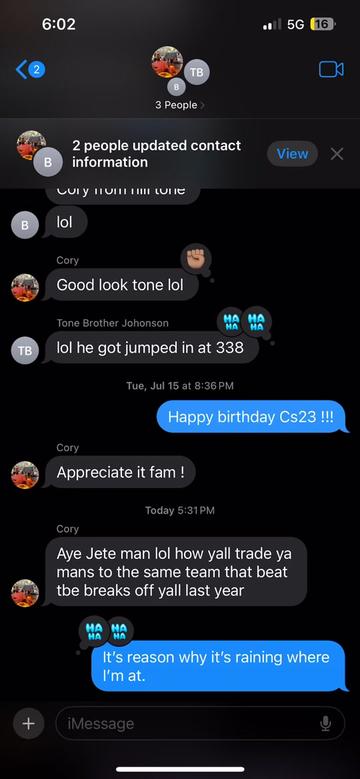Go back to the messages list
The image size is (360, 779).
[30, 70]
